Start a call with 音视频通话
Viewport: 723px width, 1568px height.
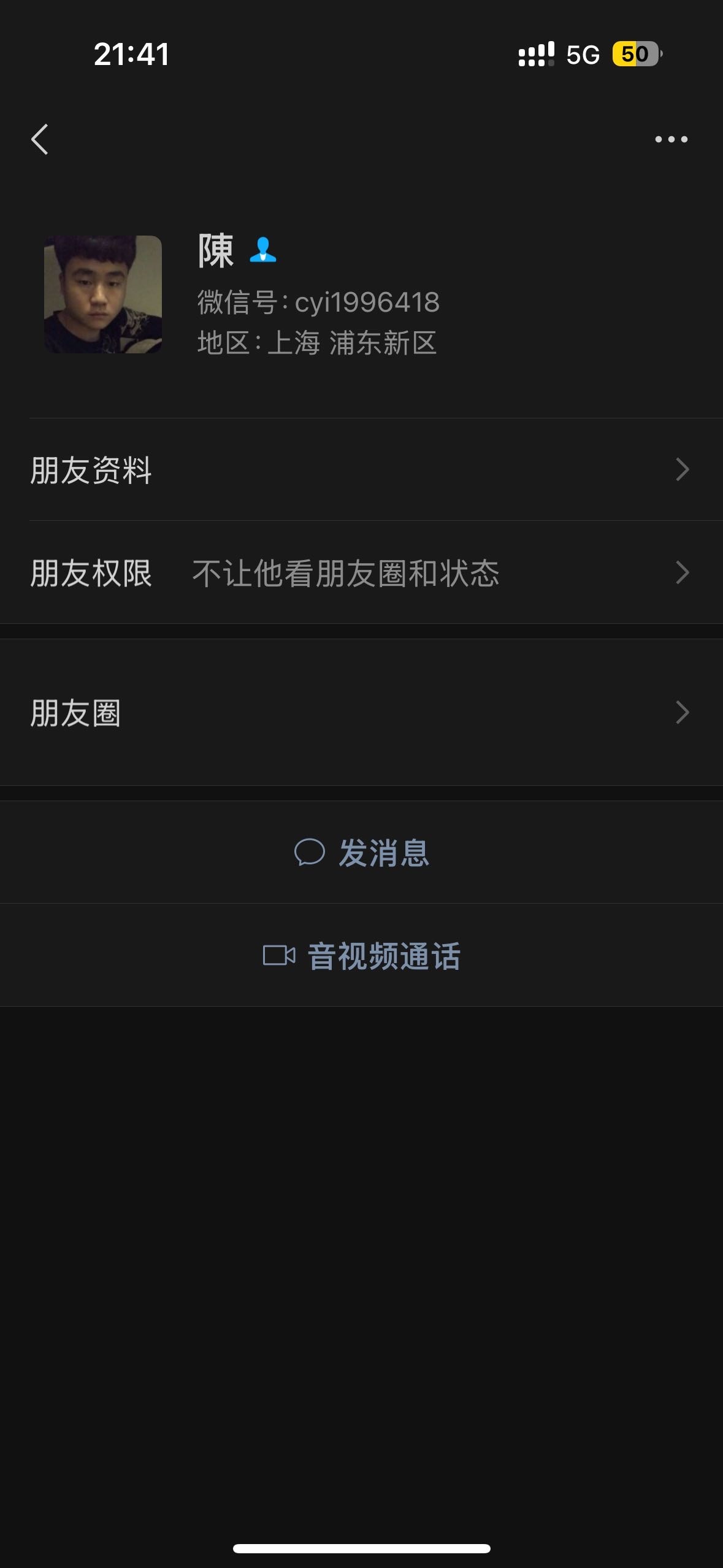(361, 956)
